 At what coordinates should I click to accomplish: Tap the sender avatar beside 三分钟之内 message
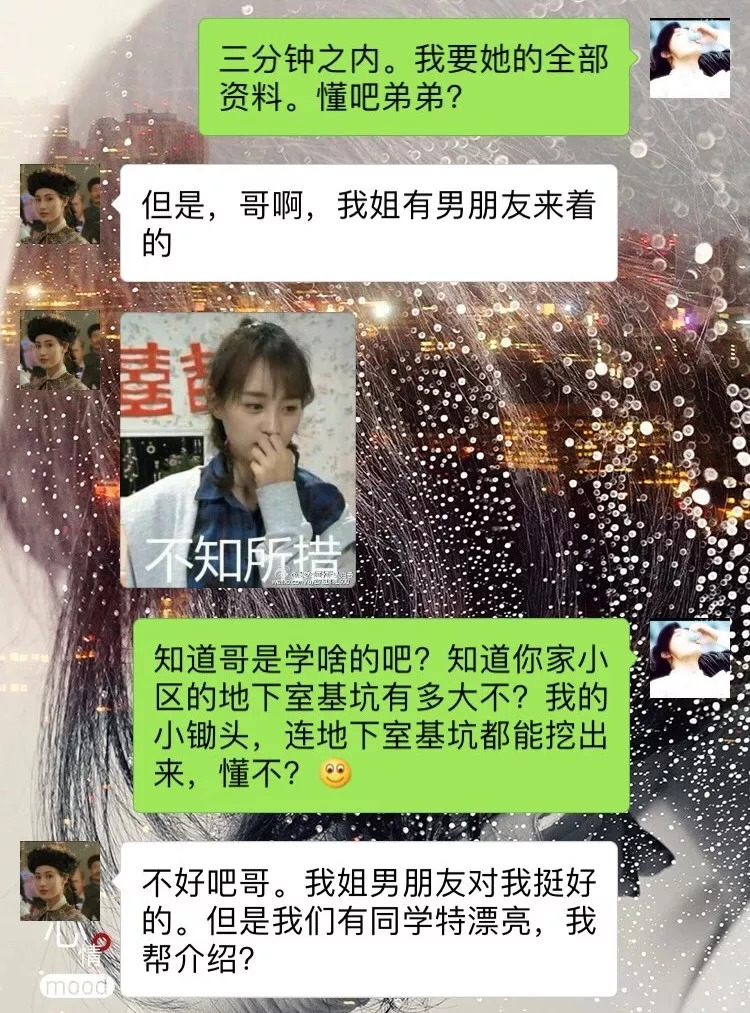pos(689,58)
